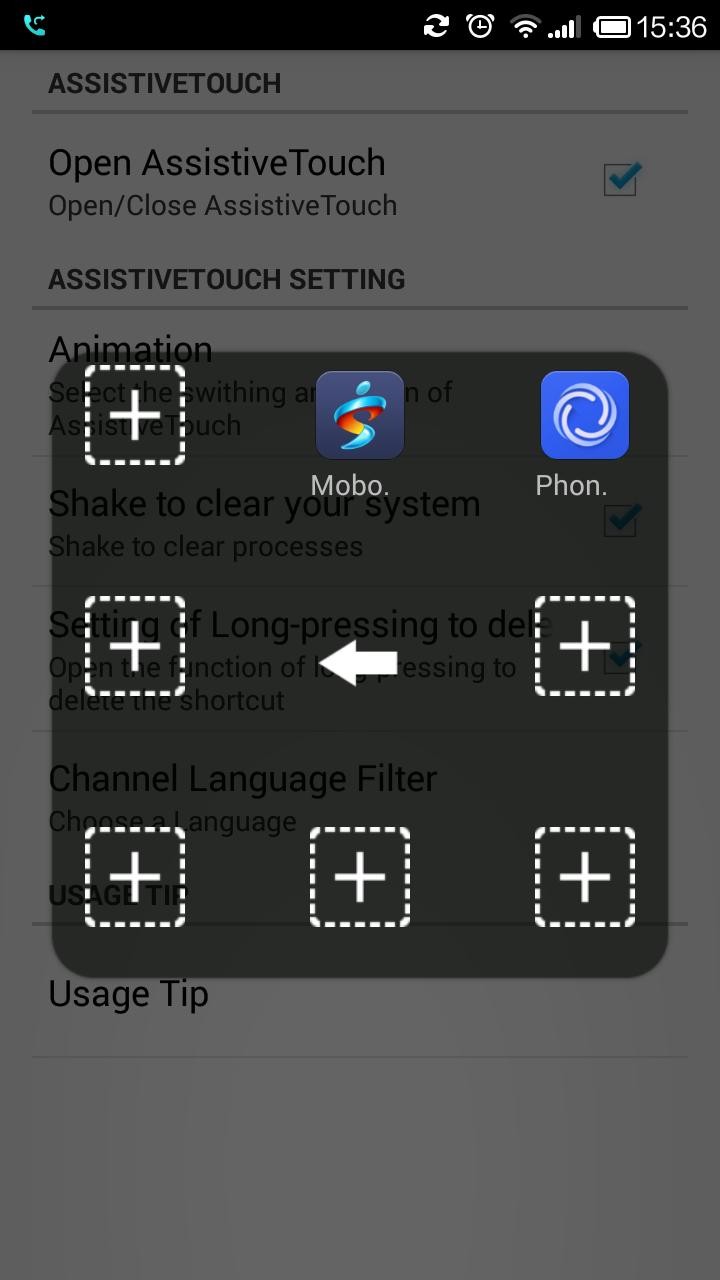Open the Mobo. app shortcut
The image size is (720, 1280).
[x=359, y=414]
